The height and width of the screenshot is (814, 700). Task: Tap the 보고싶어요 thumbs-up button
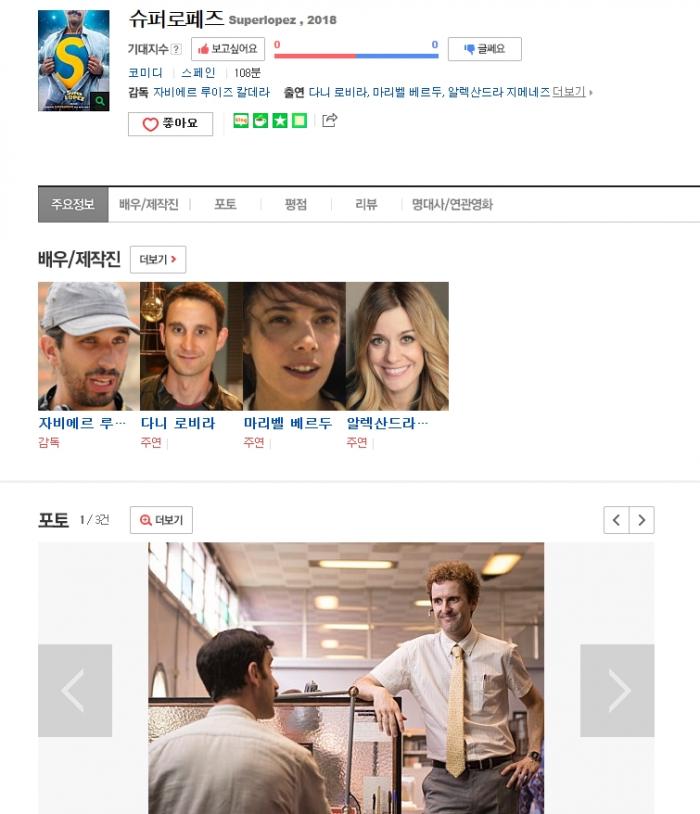pyautogui.click(x=228, y=49)
